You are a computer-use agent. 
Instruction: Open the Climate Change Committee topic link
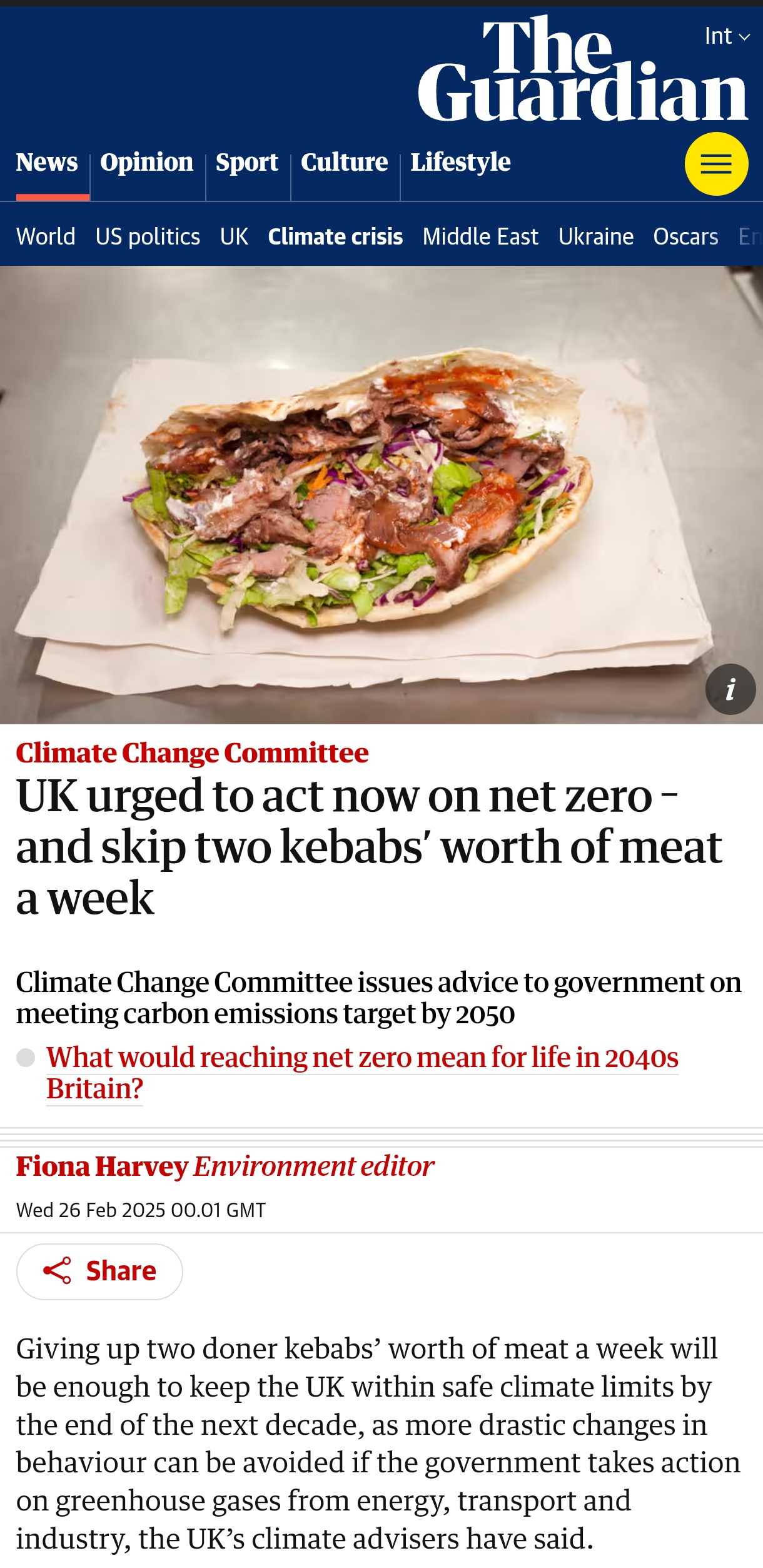(192, 752)
